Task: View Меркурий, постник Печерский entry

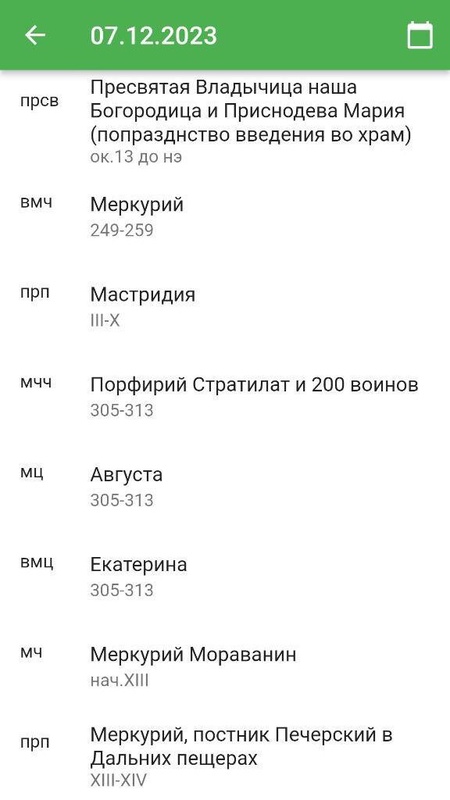Action: pyautogui.click(x=225, y=757)
